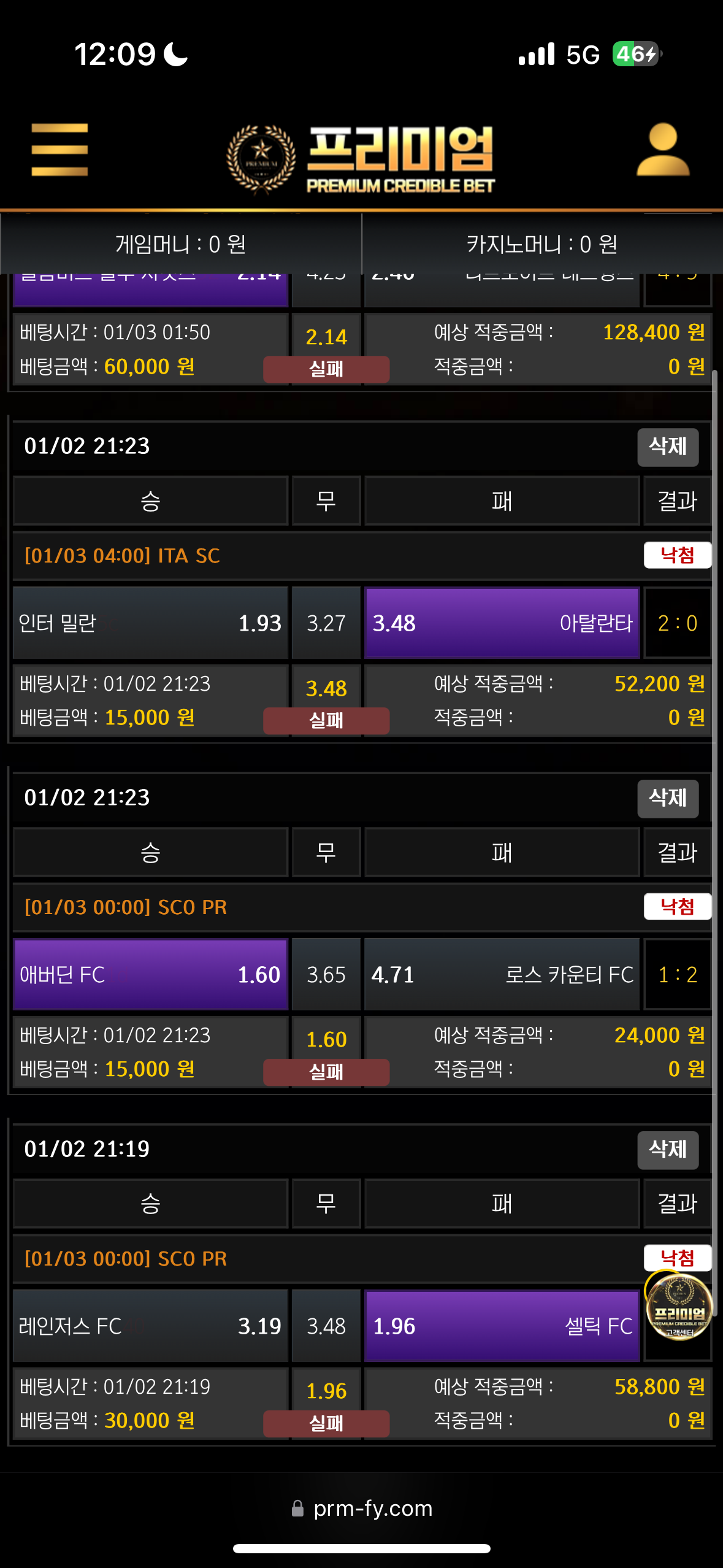
Task: Open the user profile icon
Action: (663, 150)
